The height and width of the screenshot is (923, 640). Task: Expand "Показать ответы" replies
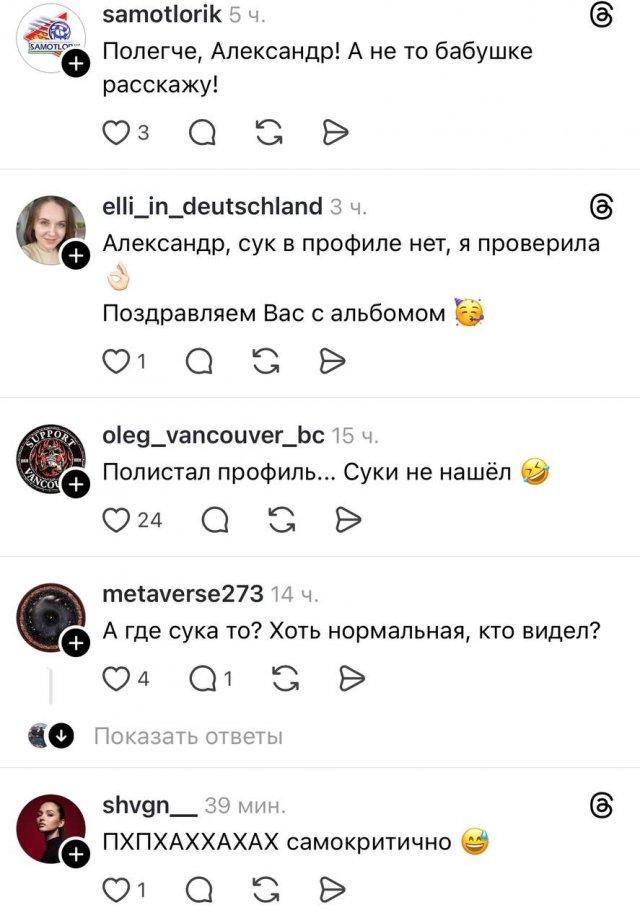tap(188, 737)
